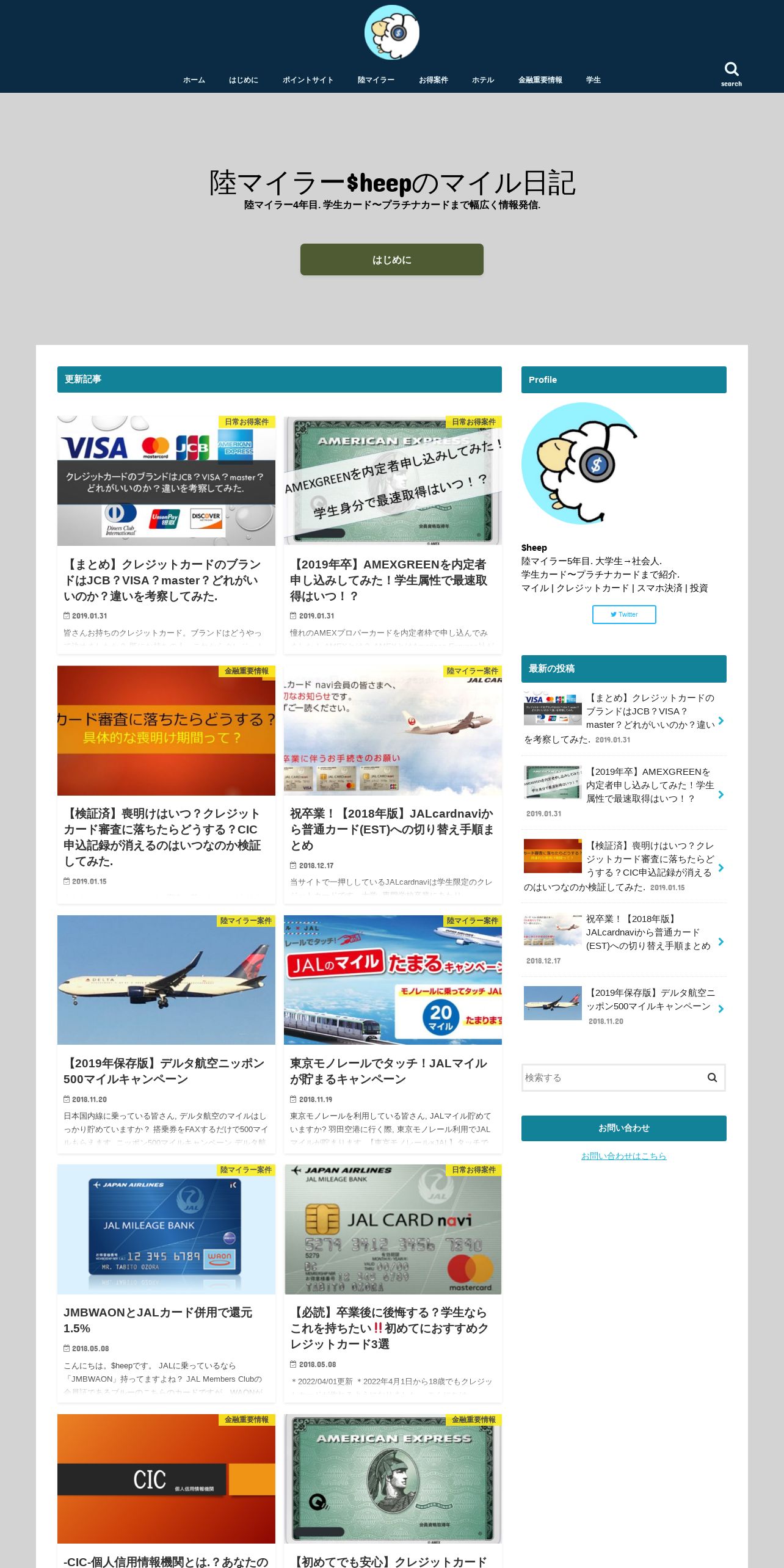Open the JALcardnavi 切り替え手順 post in 最新の投稿
The height and width of the screenshot is (1568, 784).
624,939
